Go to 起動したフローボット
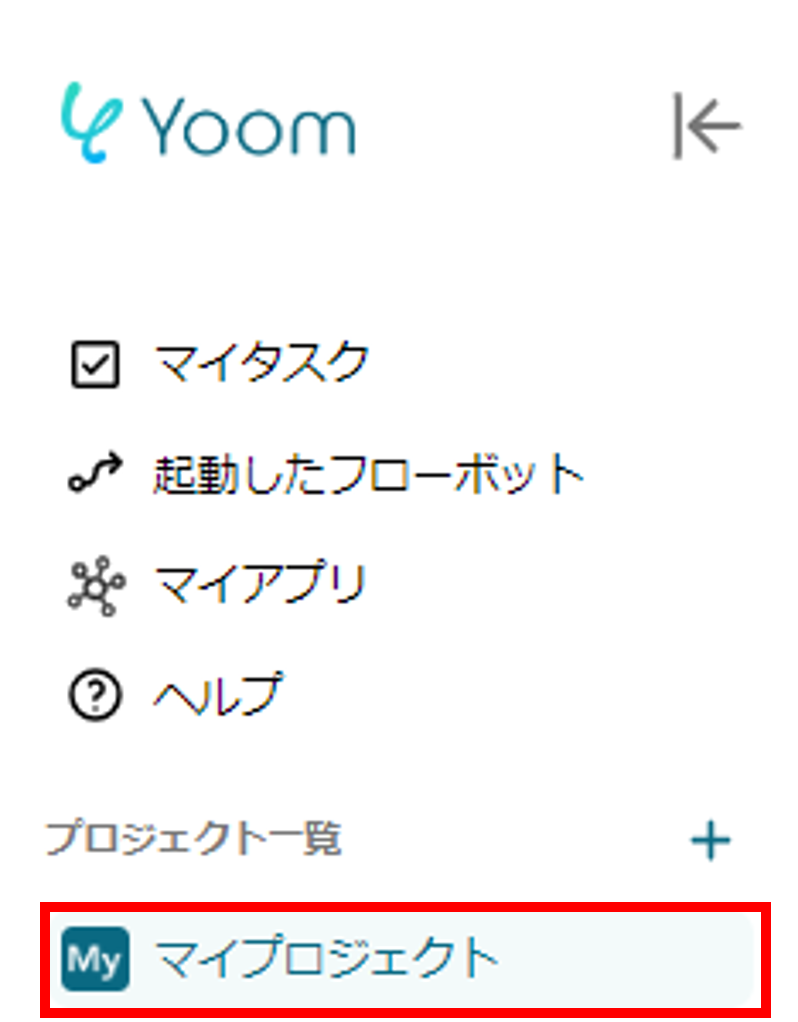 coord(366,475)
